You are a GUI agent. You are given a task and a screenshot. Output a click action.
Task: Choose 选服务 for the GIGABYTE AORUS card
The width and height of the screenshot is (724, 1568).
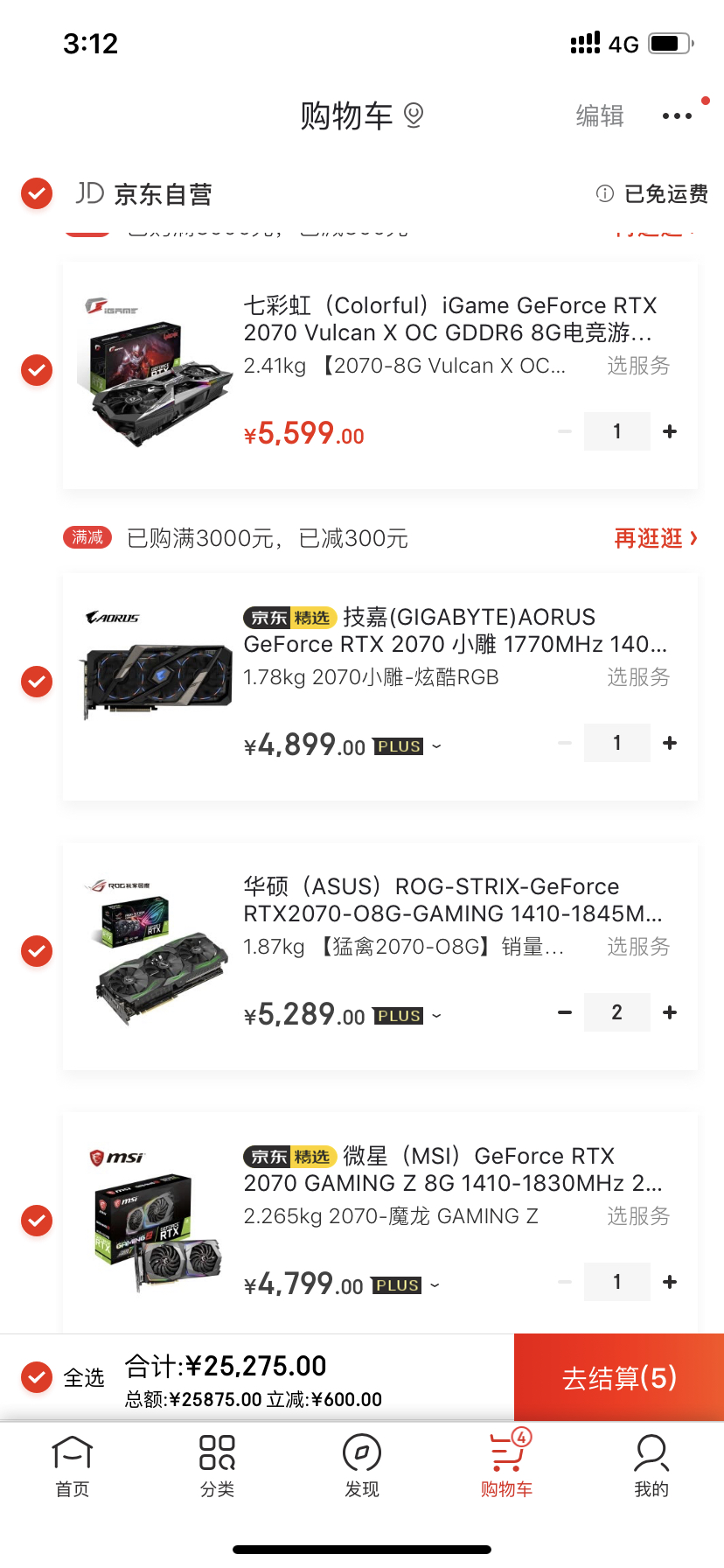[638, 677]
